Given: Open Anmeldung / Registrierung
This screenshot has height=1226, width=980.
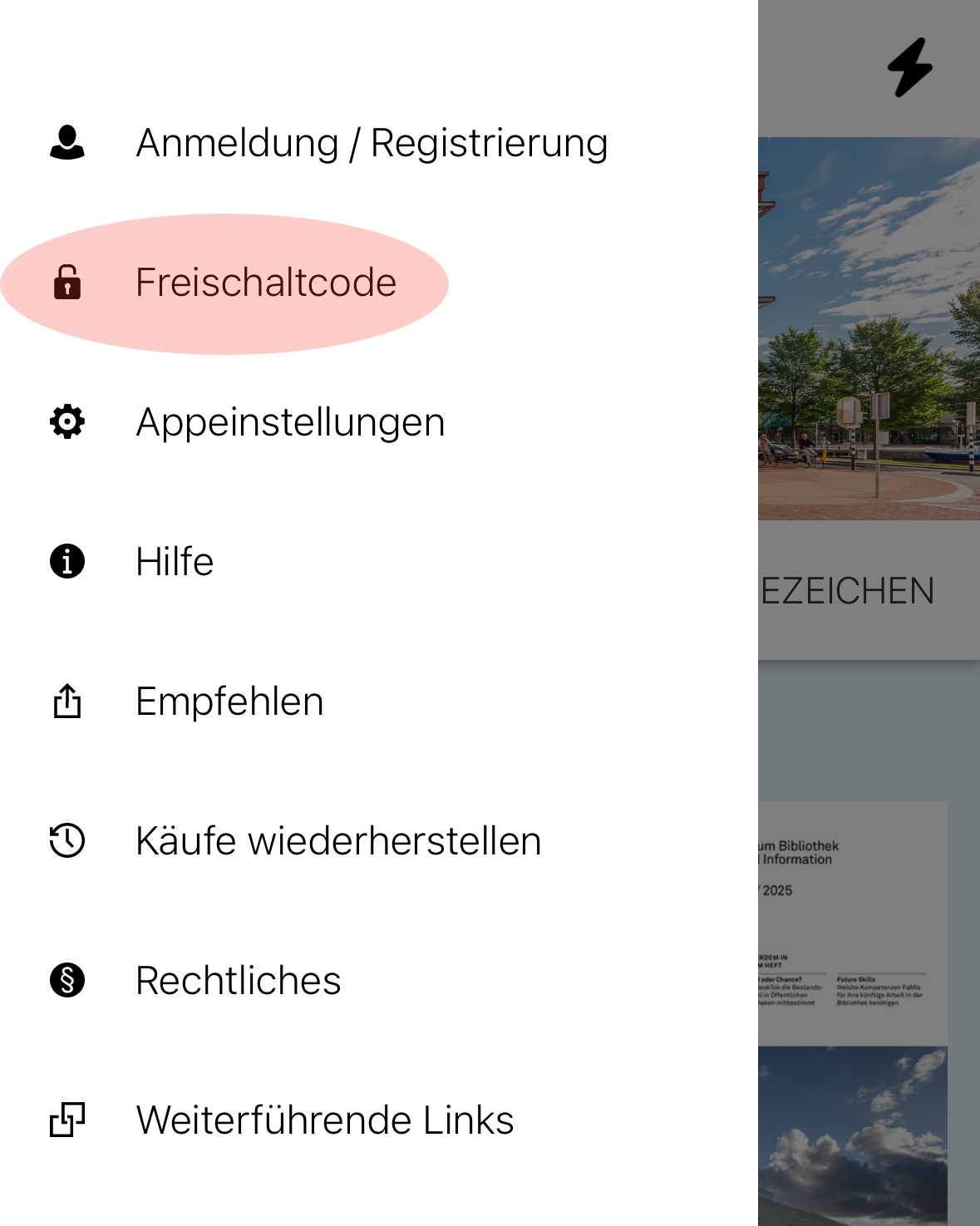Looking at the screenshot, I should [x=372, y=143].
